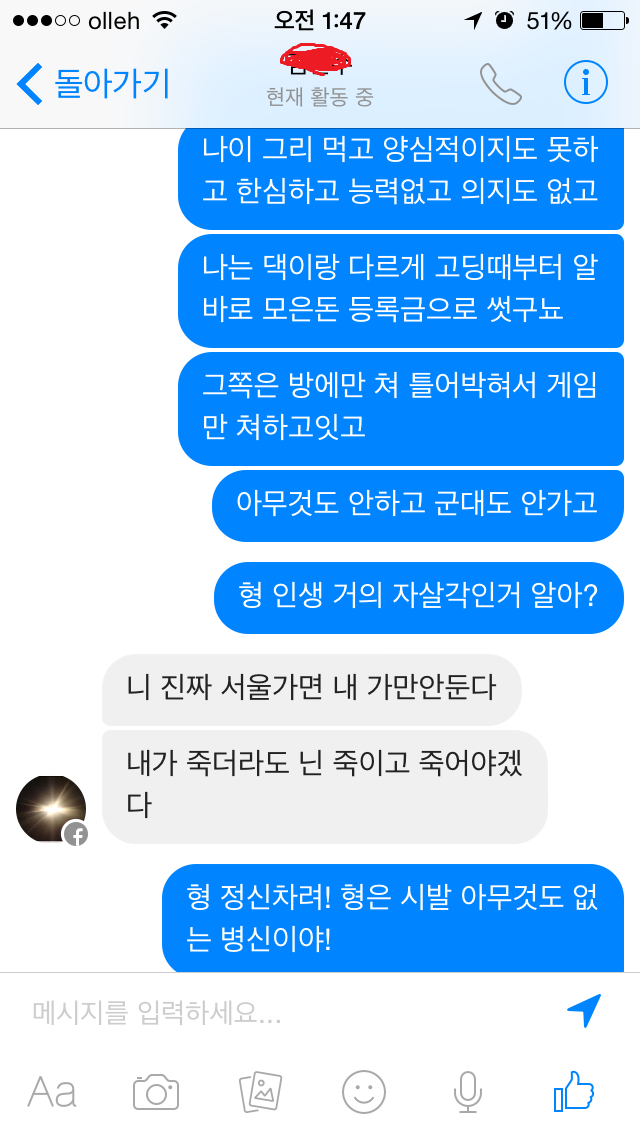Screen dimensions: 640x1136
Task: Send the message with the arrow icon
Action: click(584, 1011)
